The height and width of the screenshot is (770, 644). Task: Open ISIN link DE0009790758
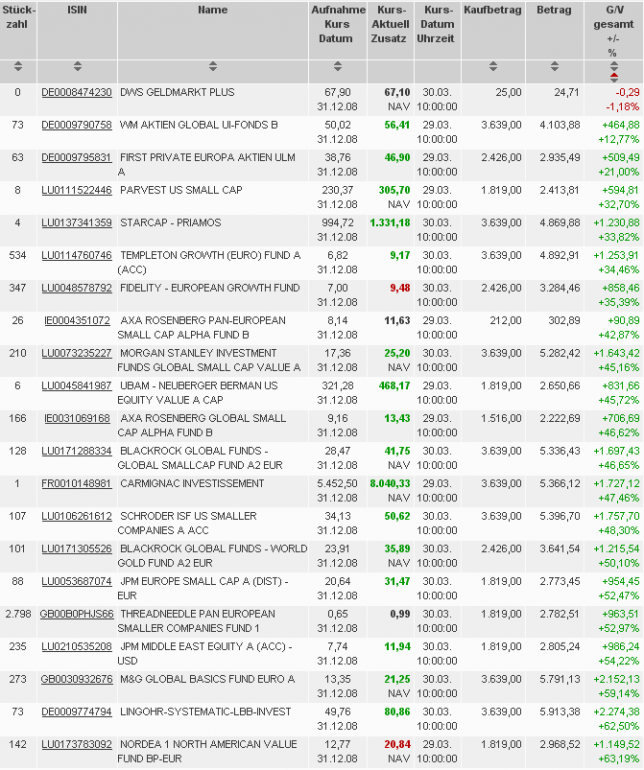point(76,125)
